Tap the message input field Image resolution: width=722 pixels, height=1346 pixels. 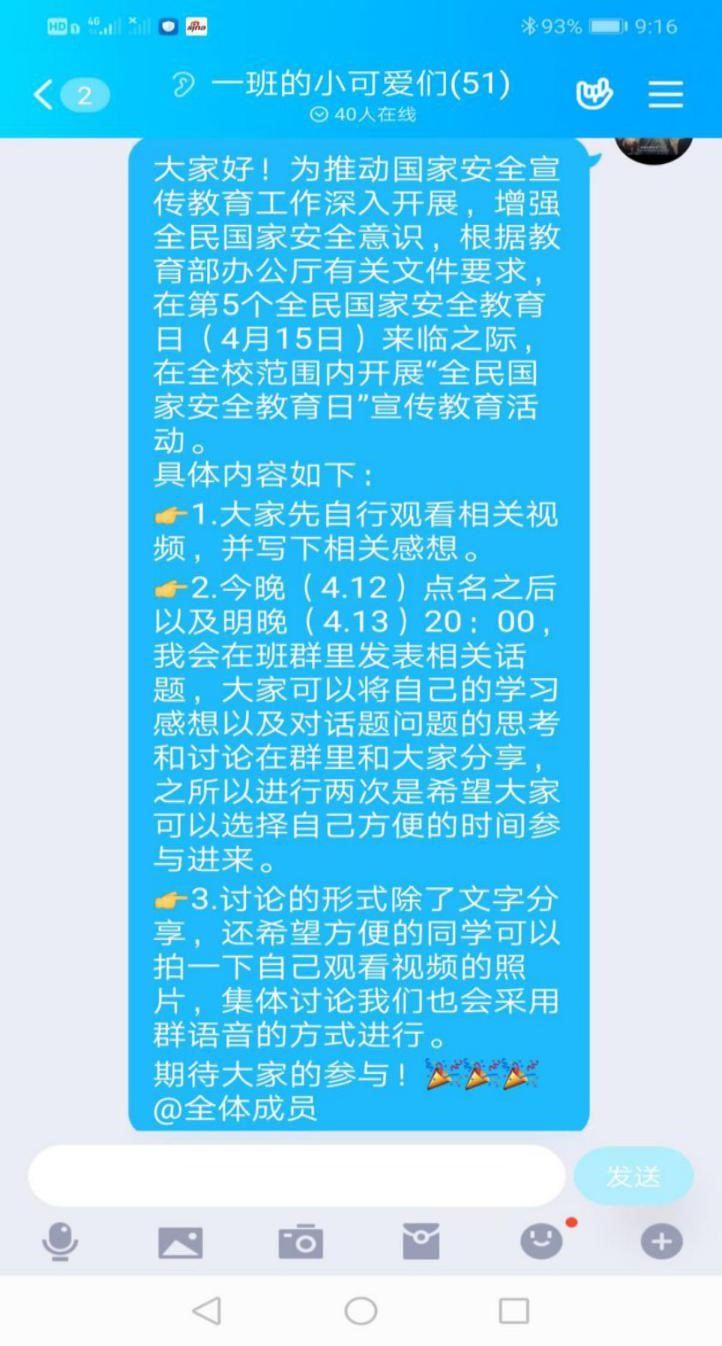tap(296, 1176)
